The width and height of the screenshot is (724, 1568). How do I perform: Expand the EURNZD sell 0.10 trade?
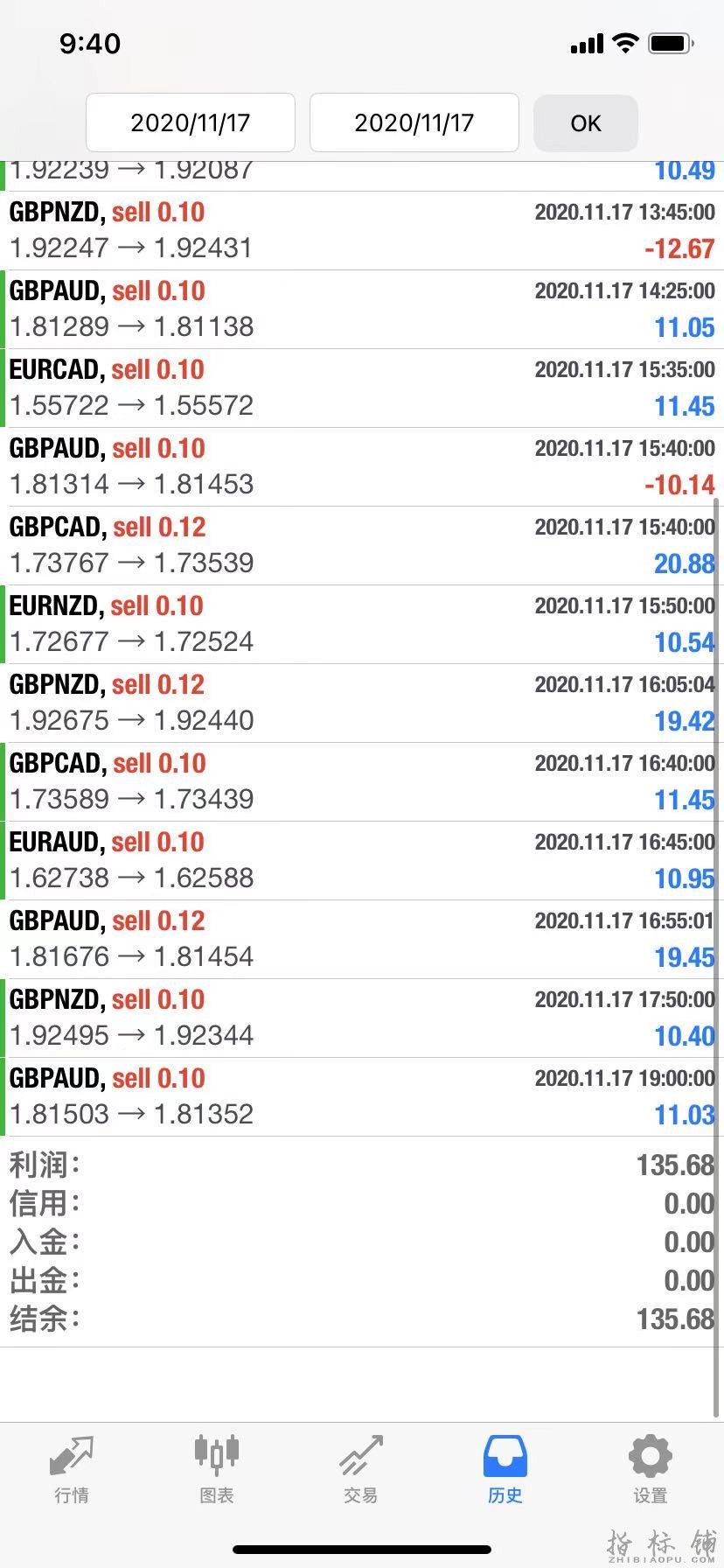(x=362, y=624)
